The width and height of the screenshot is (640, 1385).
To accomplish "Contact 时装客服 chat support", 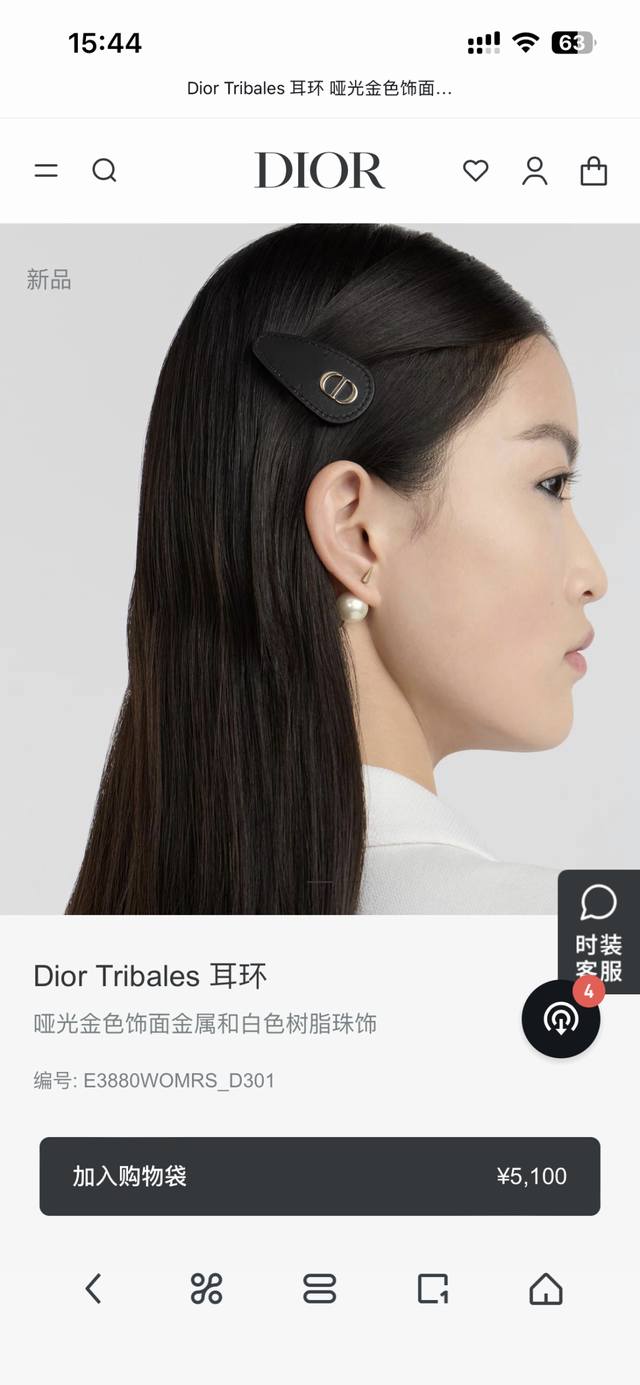I will [x=598, y=931].
